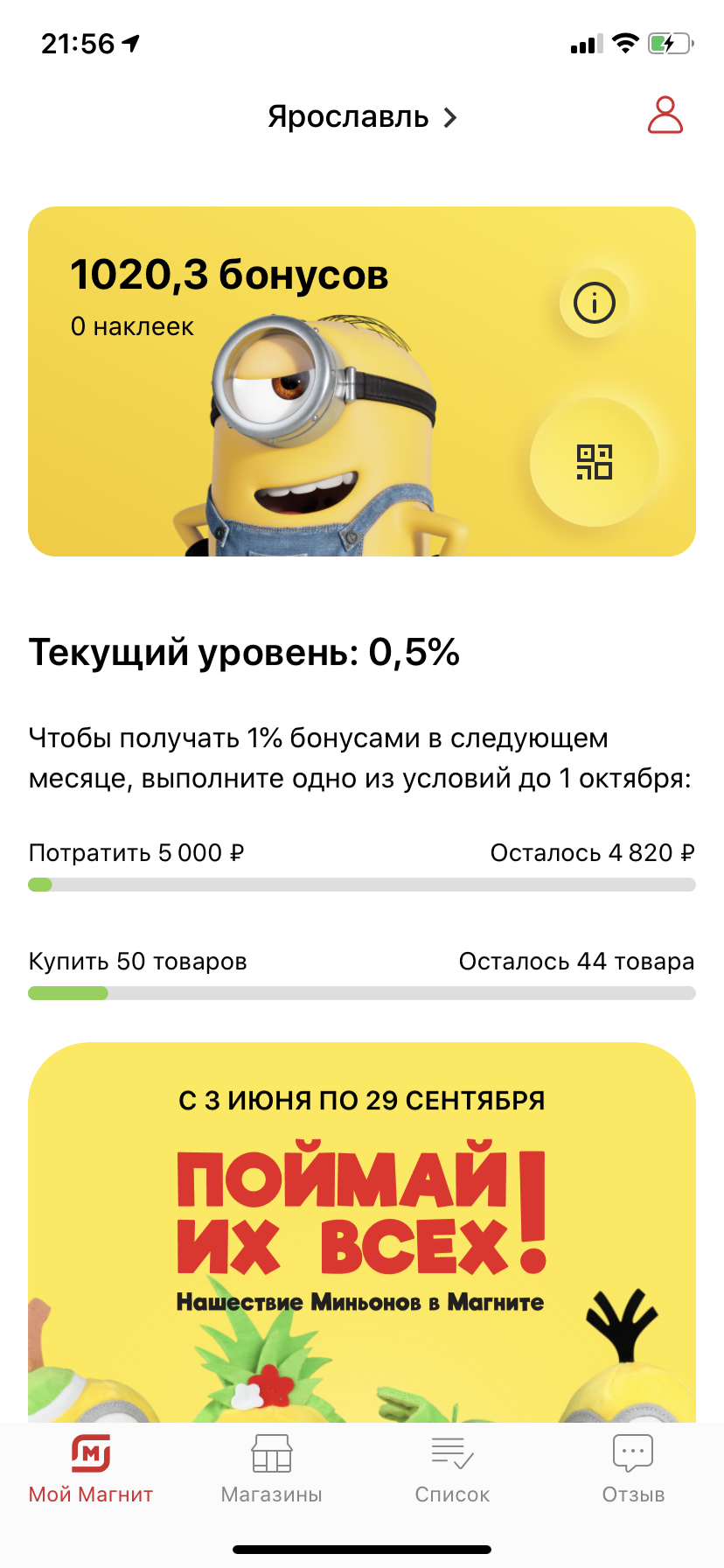Show the loyalty card QR code

(x=595, y=462)
